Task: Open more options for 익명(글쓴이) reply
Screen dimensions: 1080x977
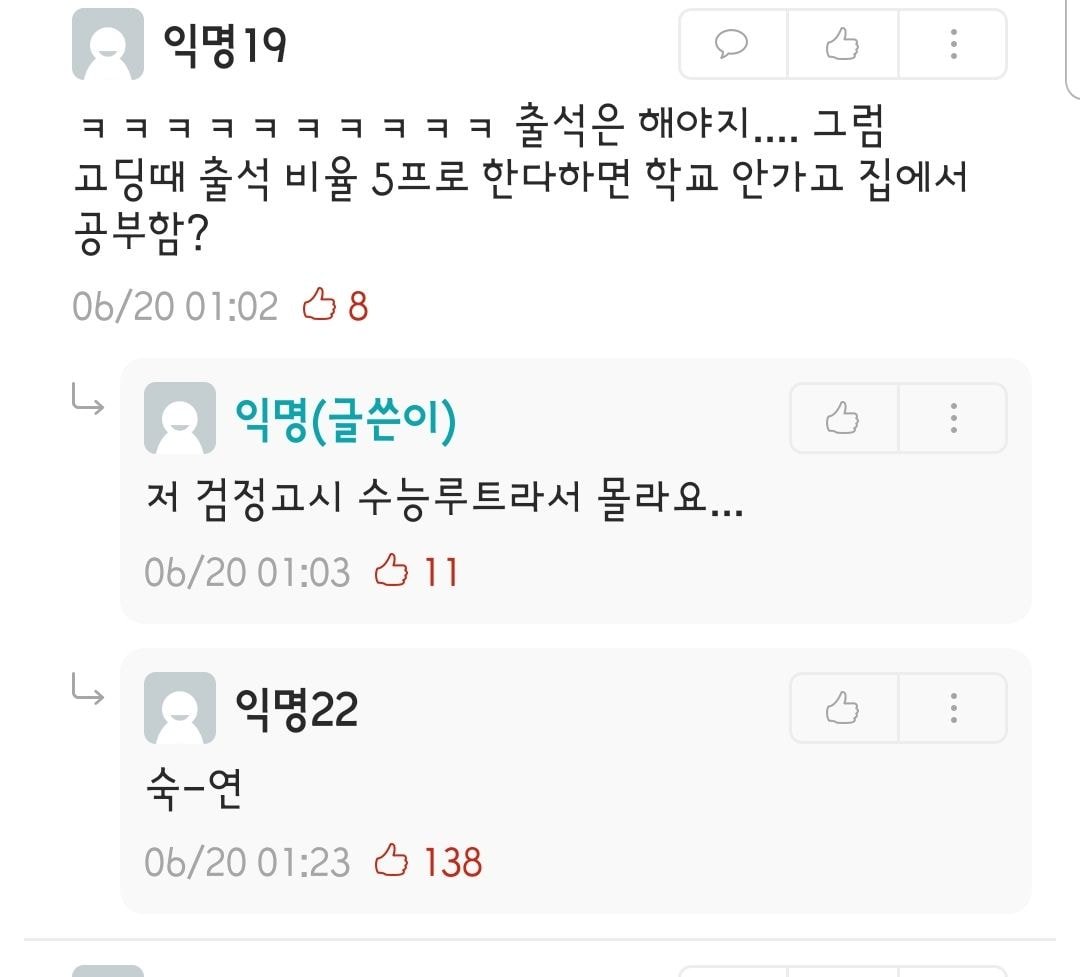Action: pos(953,418)
